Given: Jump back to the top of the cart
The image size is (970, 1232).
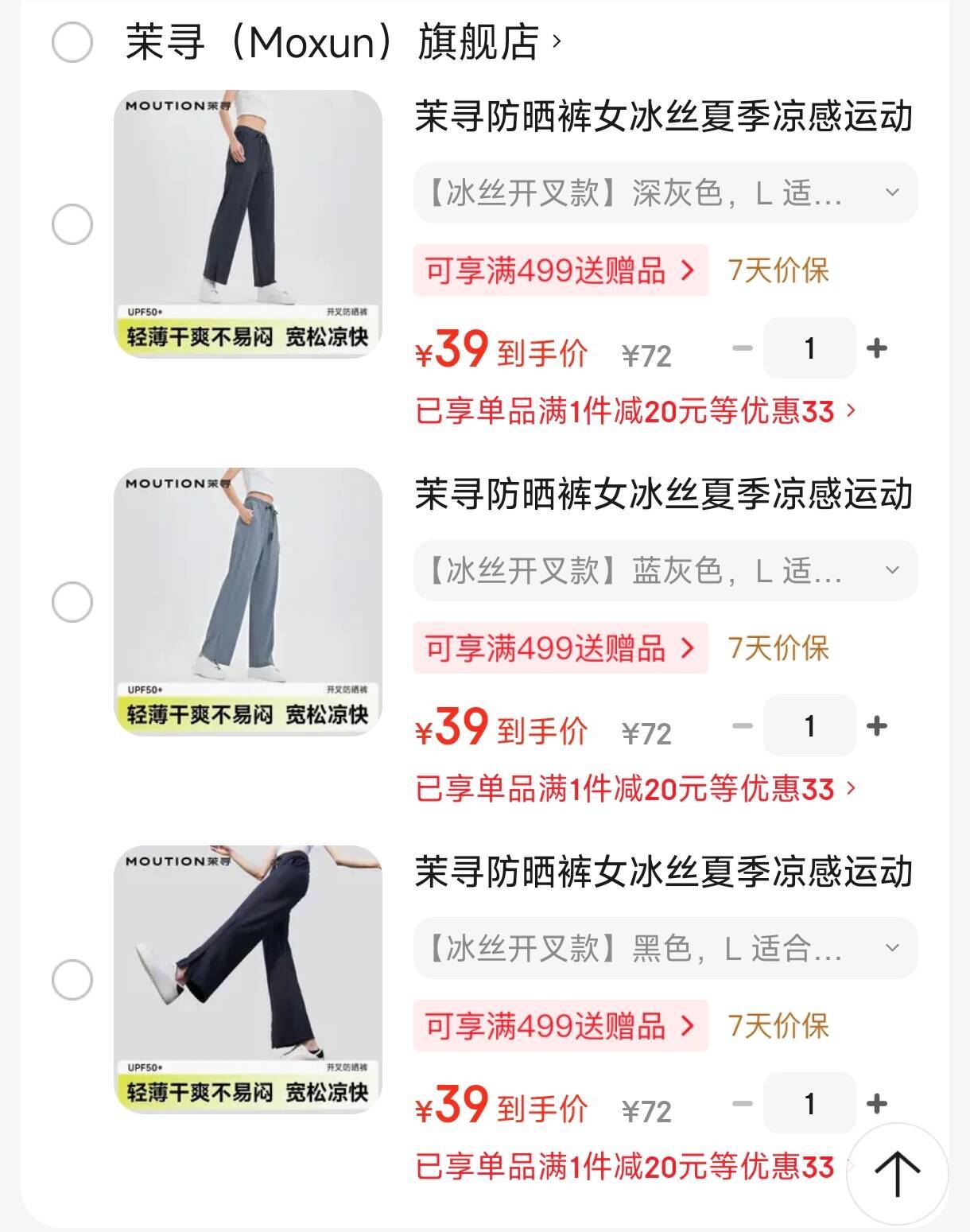Looking at the screenshot, I should point(897,1172).
